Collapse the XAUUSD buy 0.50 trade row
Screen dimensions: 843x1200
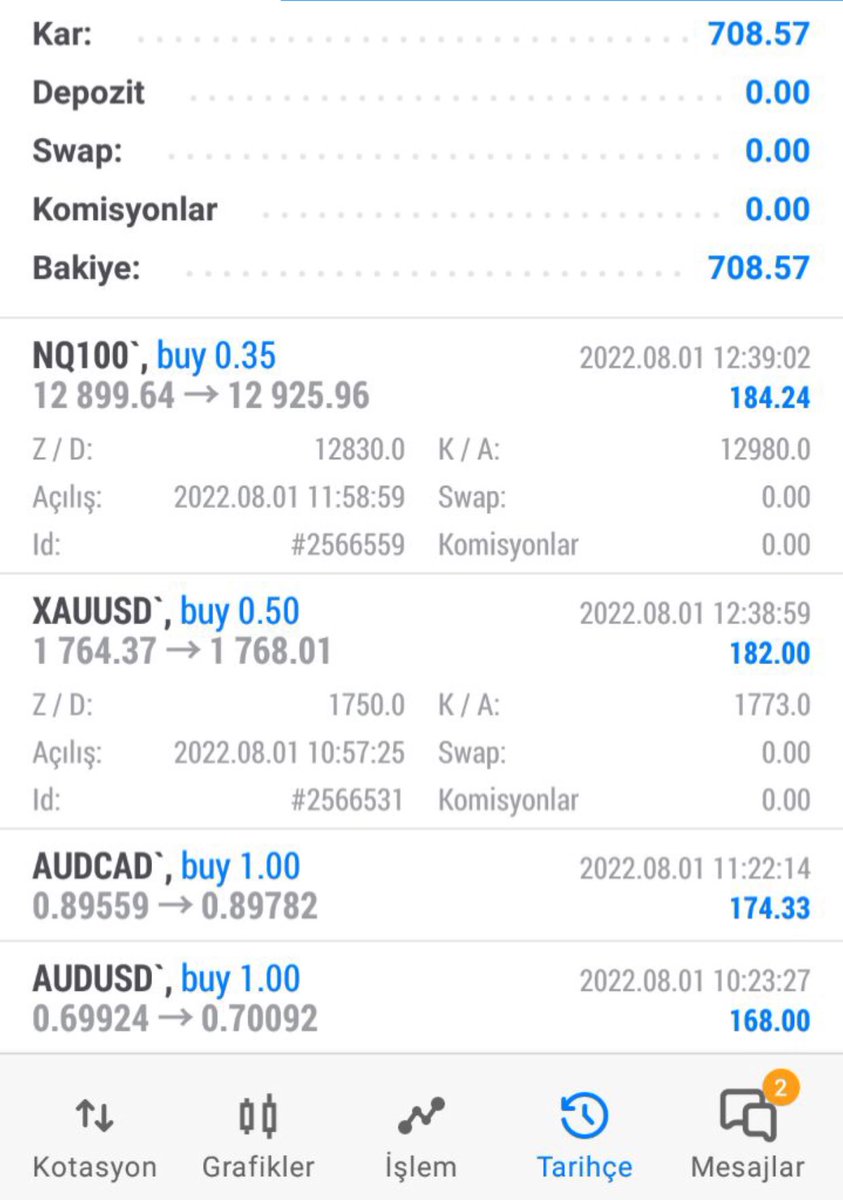tap(421, 632)
